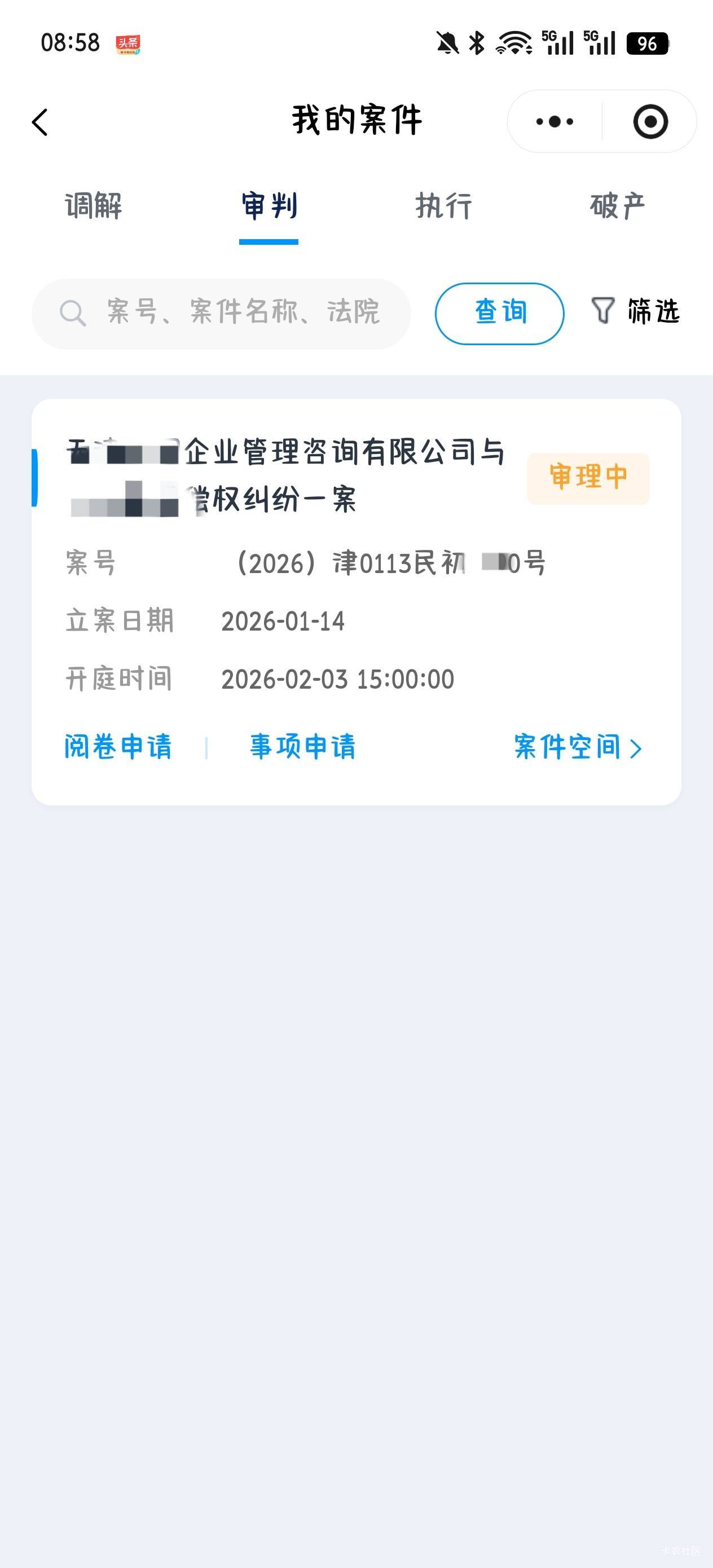Open the 破产 tab
The width and height of the screenshot is (713, 1568).
click(618, 206)
